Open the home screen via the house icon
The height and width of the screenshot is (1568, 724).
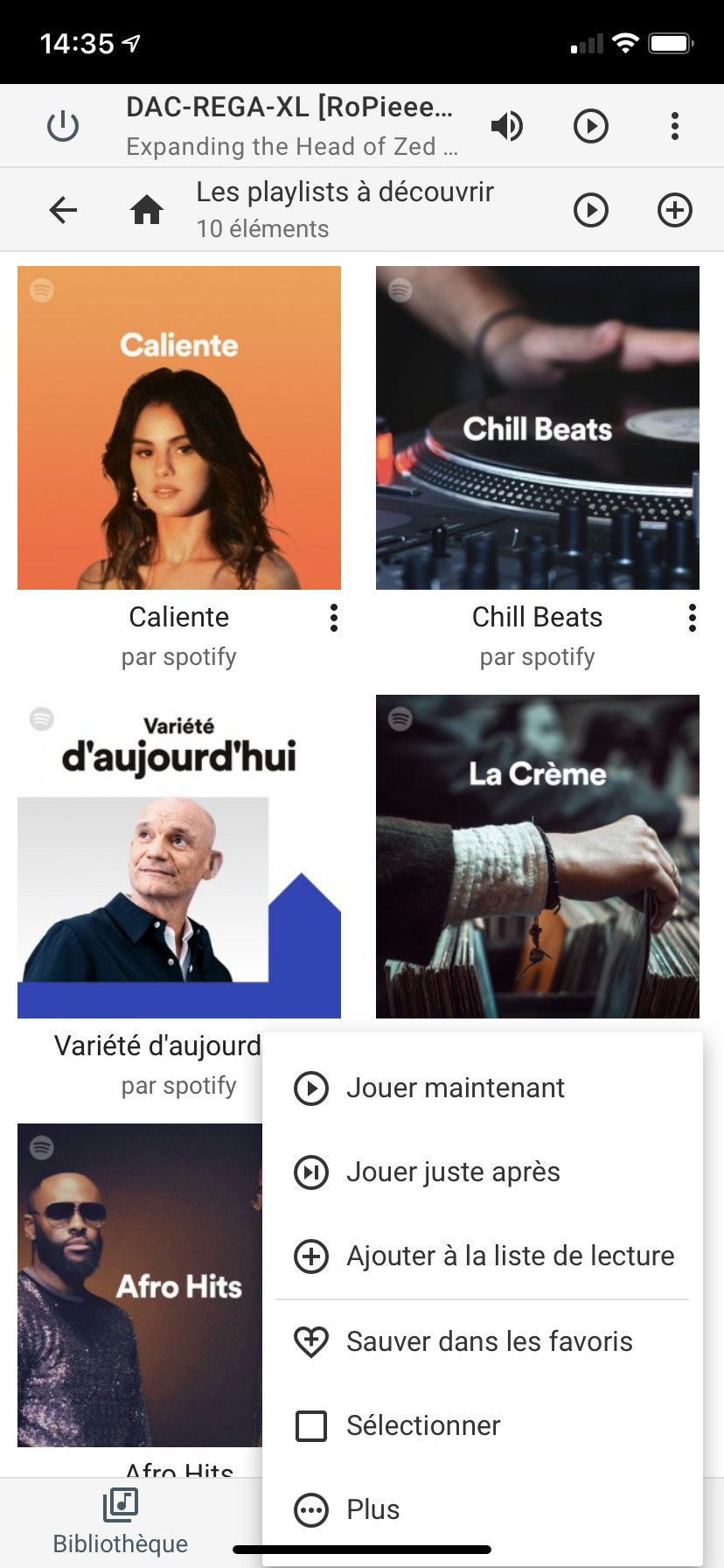[x=146, y=209]
